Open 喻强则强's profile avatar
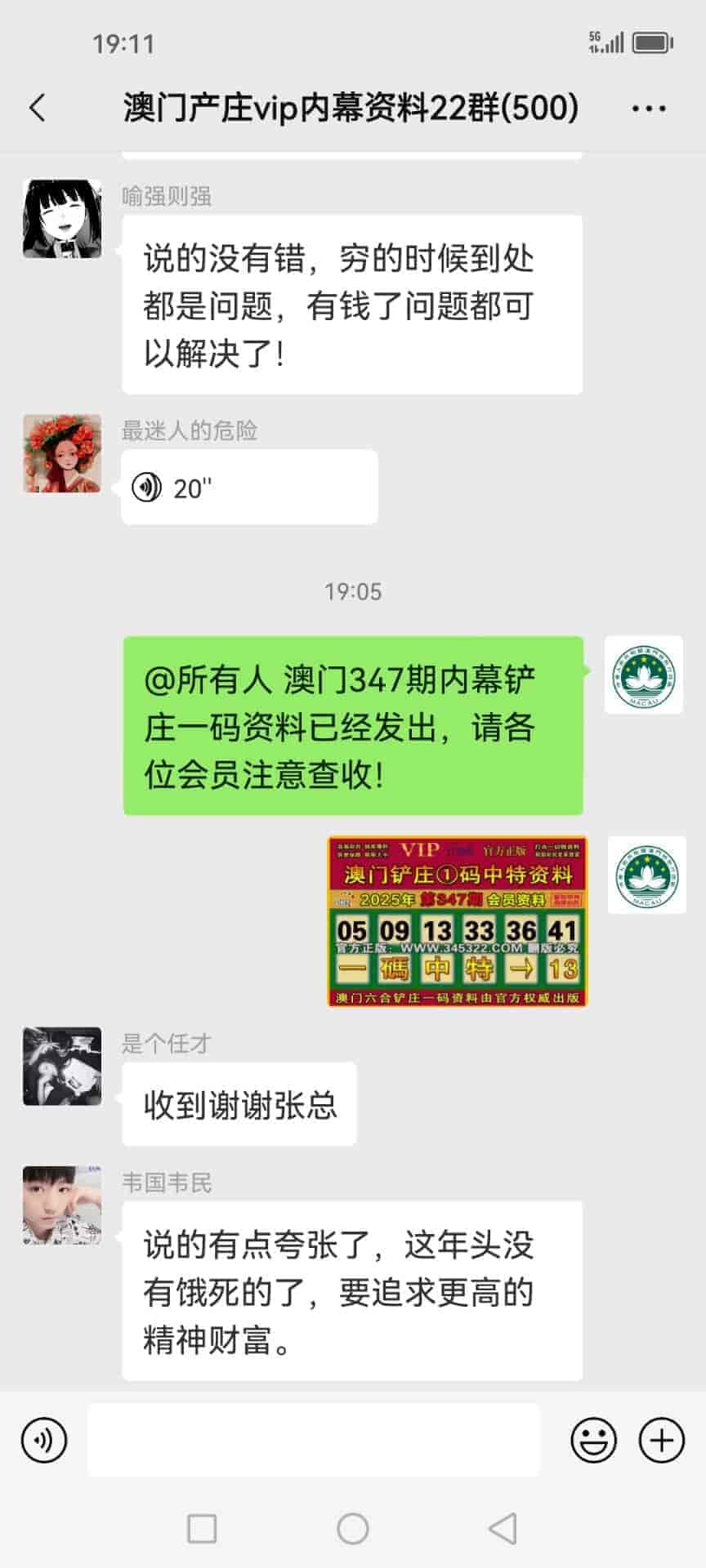The height and width of the screenshot is (1568, 706). click(62, 219)
